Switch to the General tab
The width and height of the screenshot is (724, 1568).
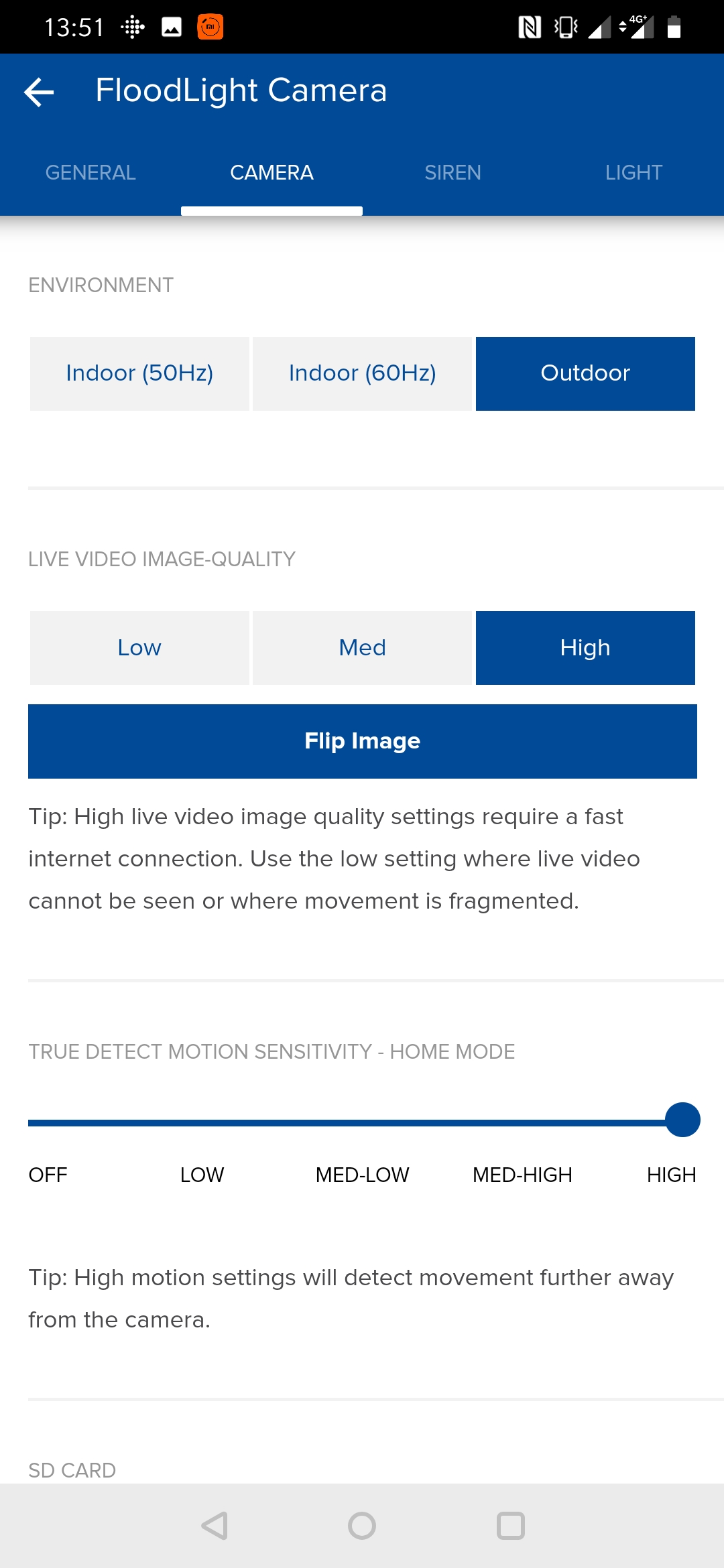coord(90,173)
